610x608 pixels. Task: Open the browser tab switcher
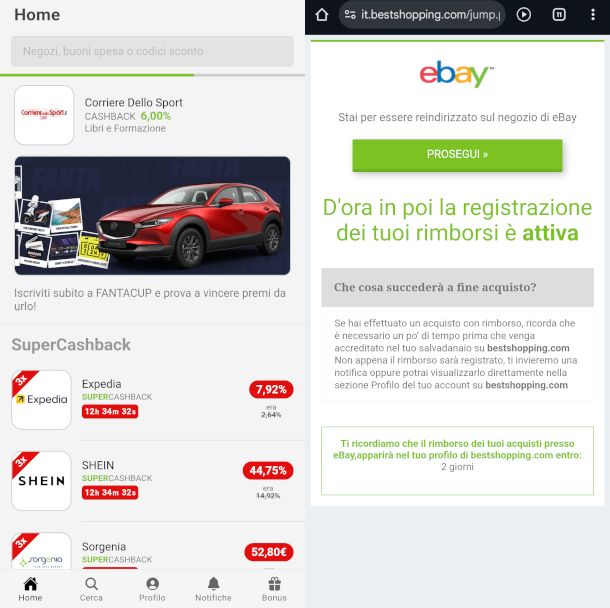click(x=559, y=15)
